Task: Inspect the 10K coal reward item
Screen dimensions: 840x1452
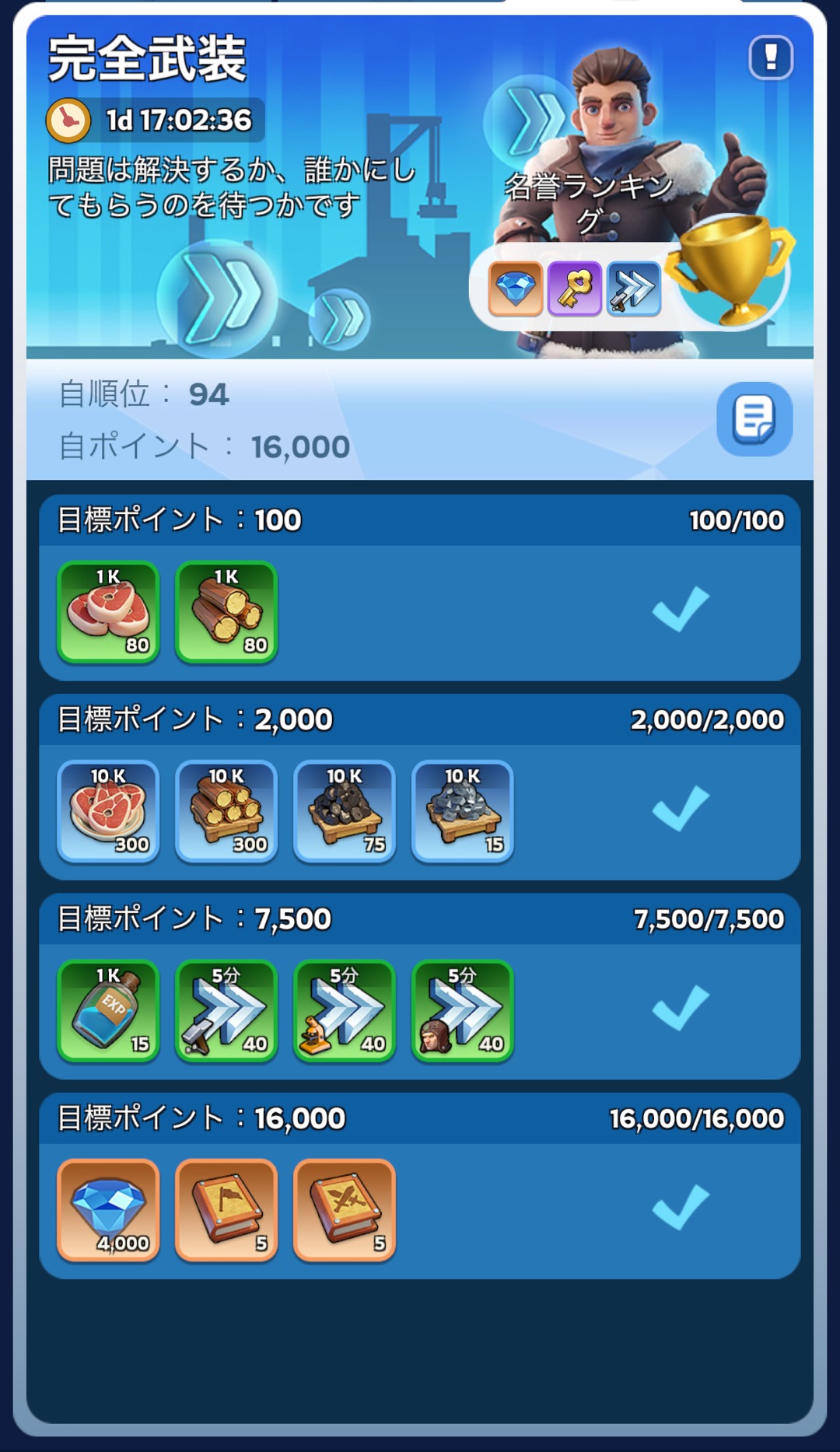Action: tap(345, 811)
